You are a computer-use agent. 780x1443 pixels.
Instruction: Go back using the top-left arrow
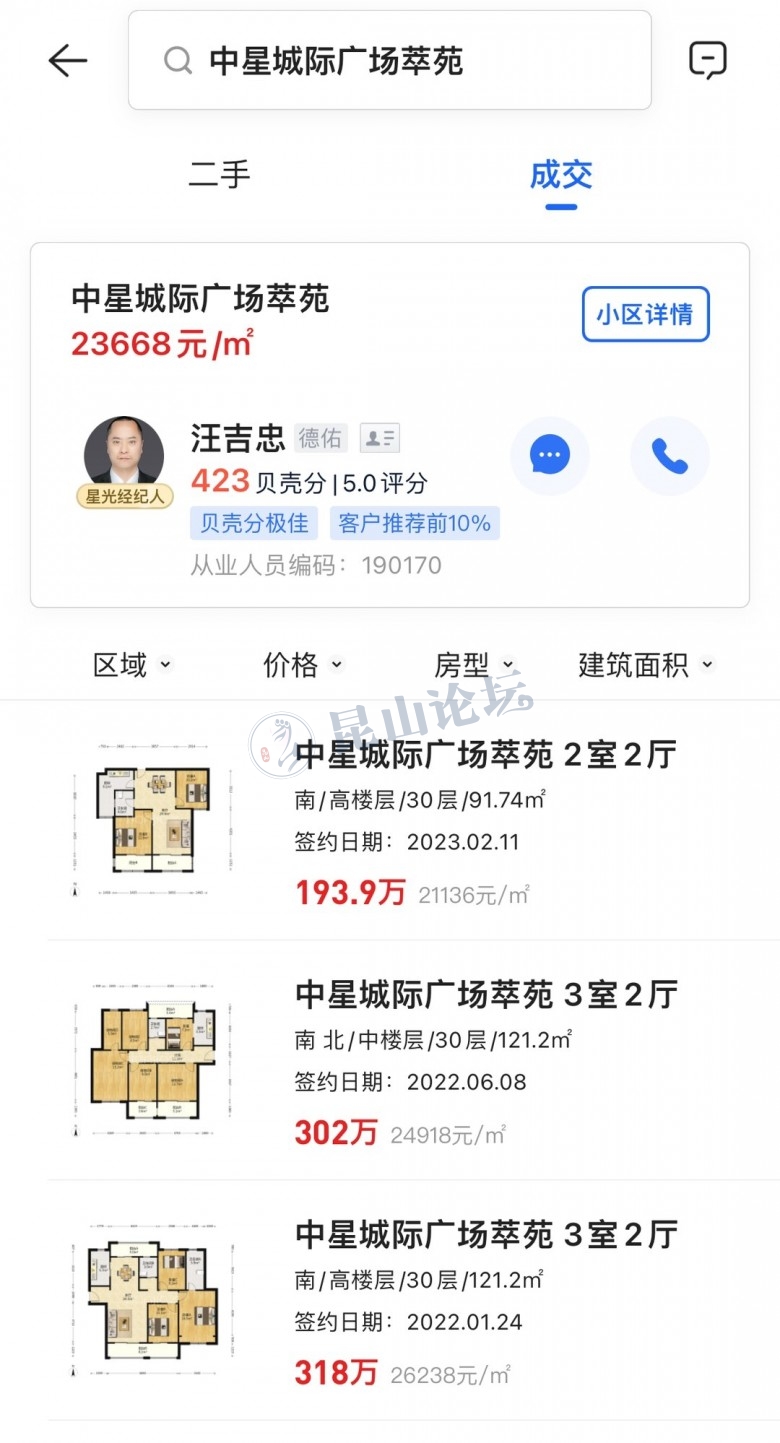click(x=68, y=61)
